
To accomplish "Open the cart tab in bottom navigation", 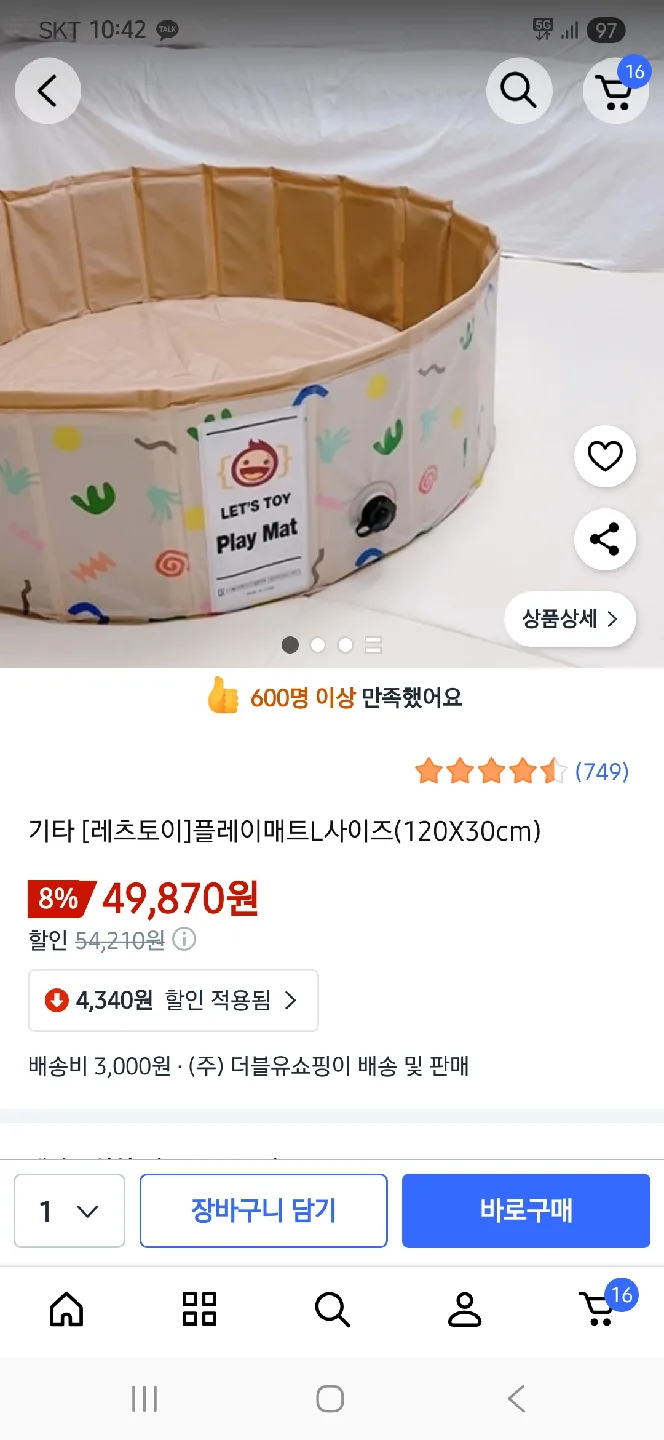I will click(x=598, y=1308).
